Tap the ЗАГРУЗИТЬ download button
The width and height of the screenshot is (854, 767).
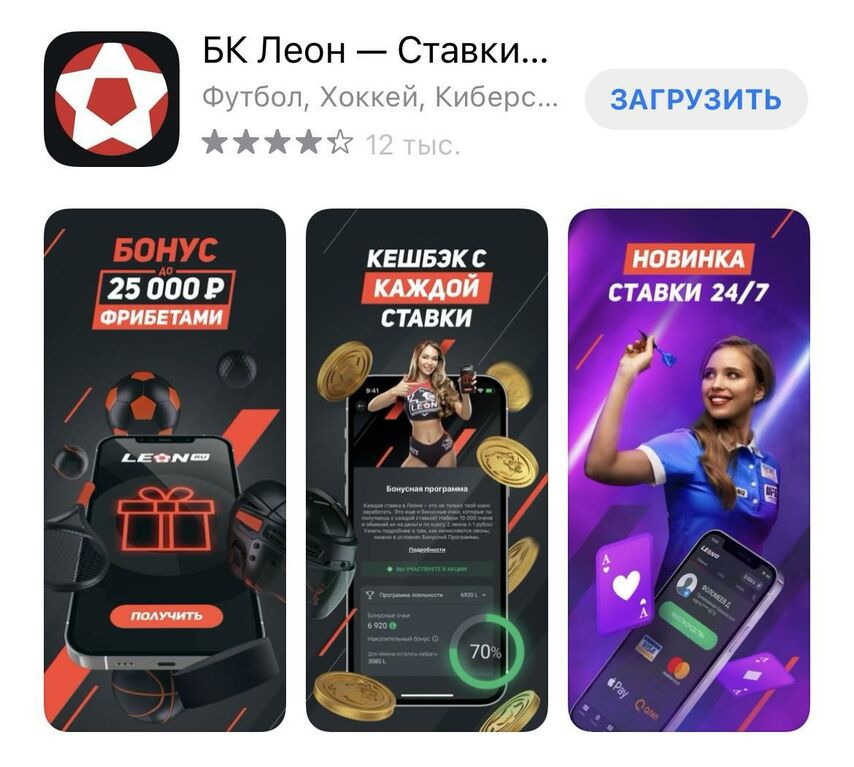point(695,99)
